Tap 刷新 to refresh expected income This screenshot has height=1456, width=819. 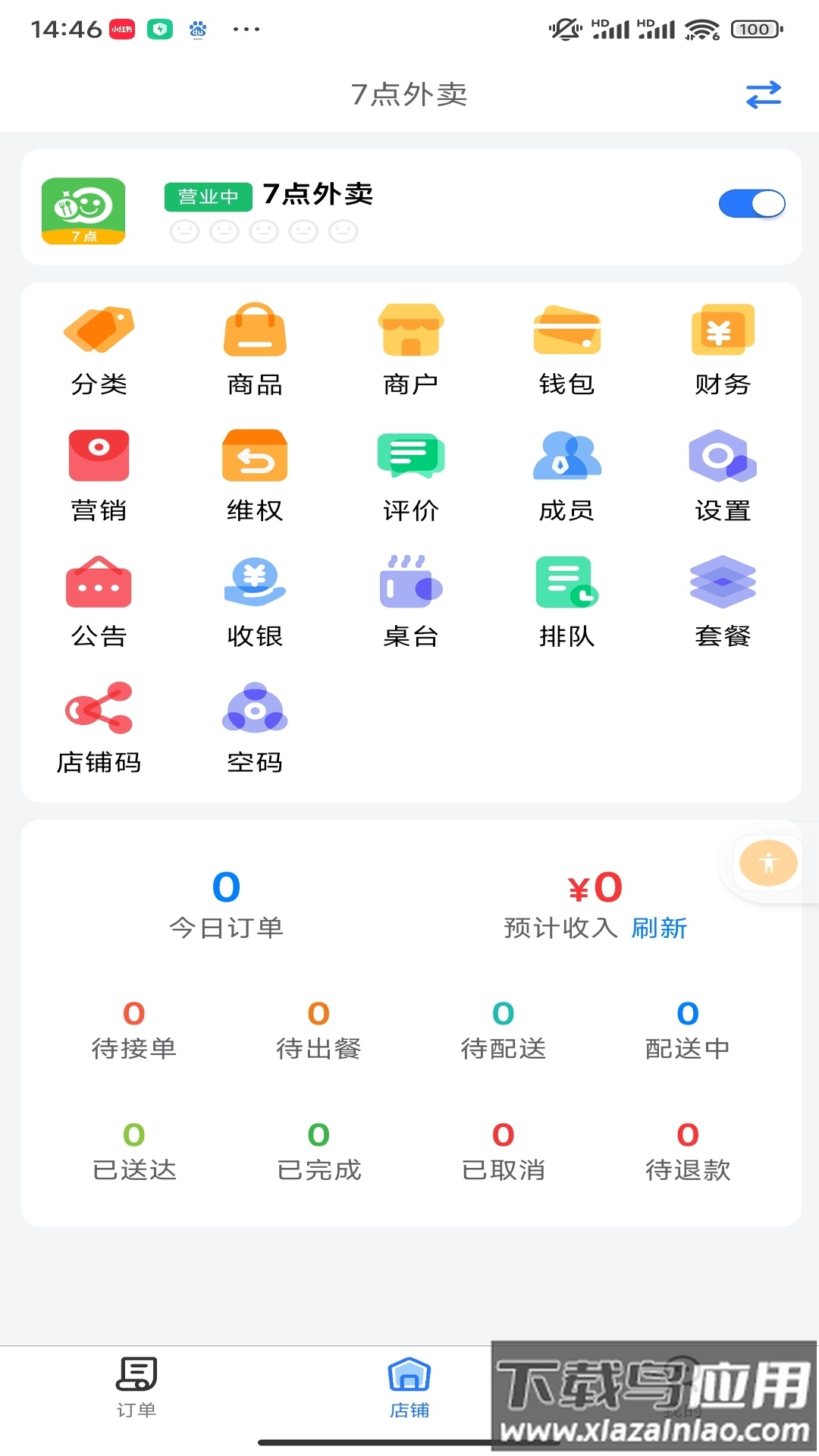[659, 928]
